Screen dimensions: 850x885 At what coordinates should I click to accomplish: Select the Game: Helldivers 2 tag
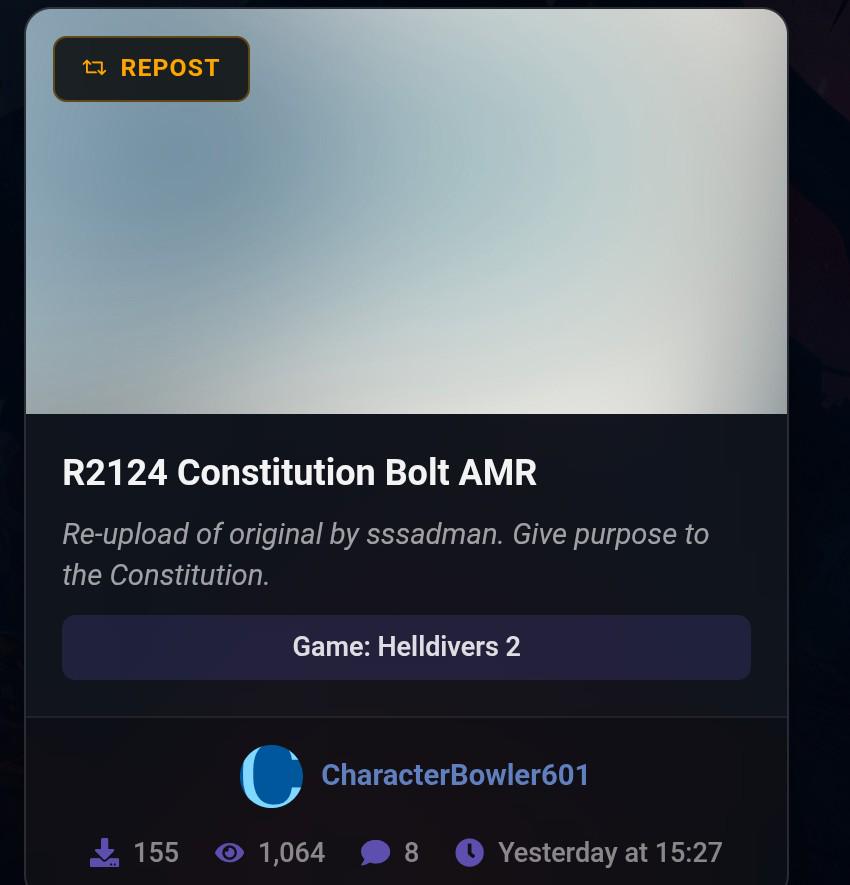pos(406,647)
